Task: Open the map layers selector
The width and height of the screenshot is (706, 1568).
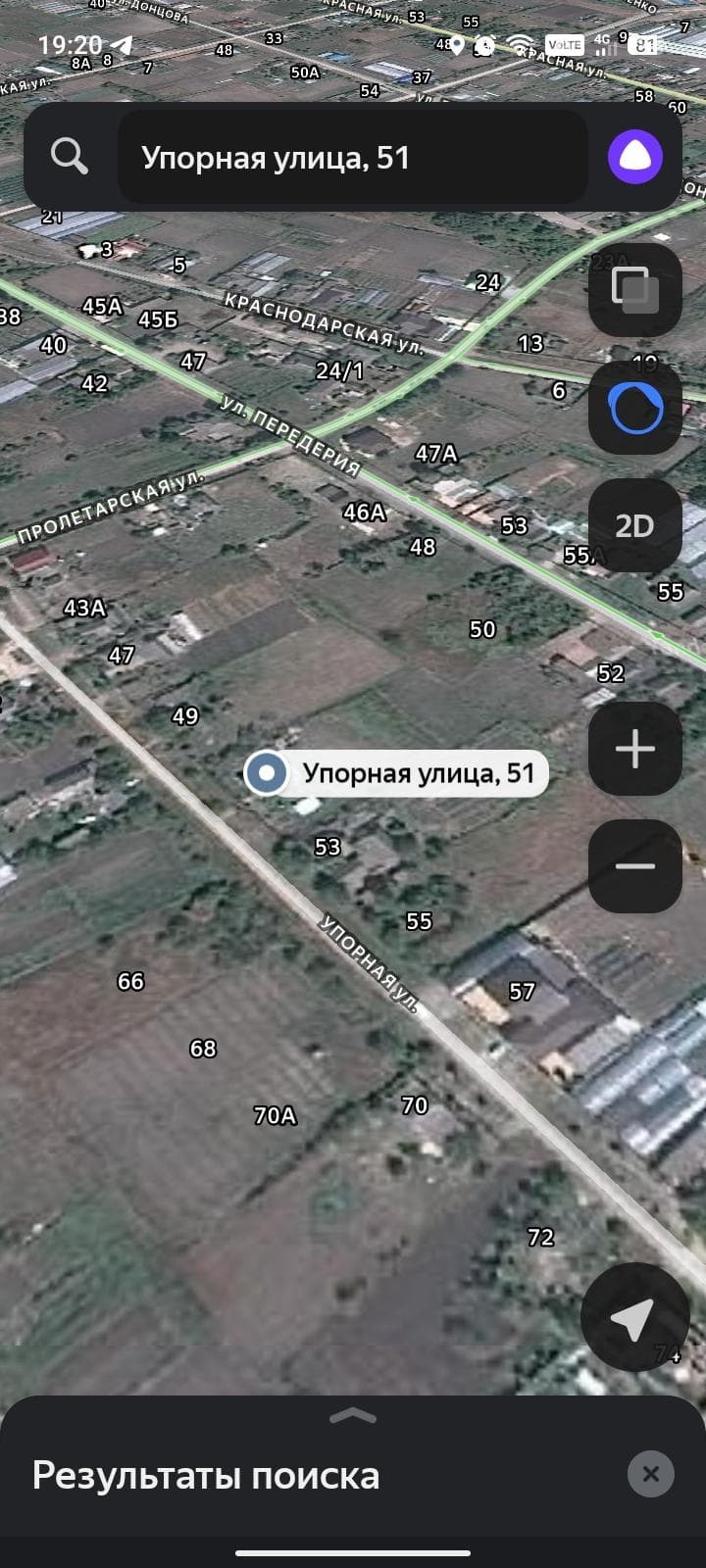Action: [x=635, y=290]
